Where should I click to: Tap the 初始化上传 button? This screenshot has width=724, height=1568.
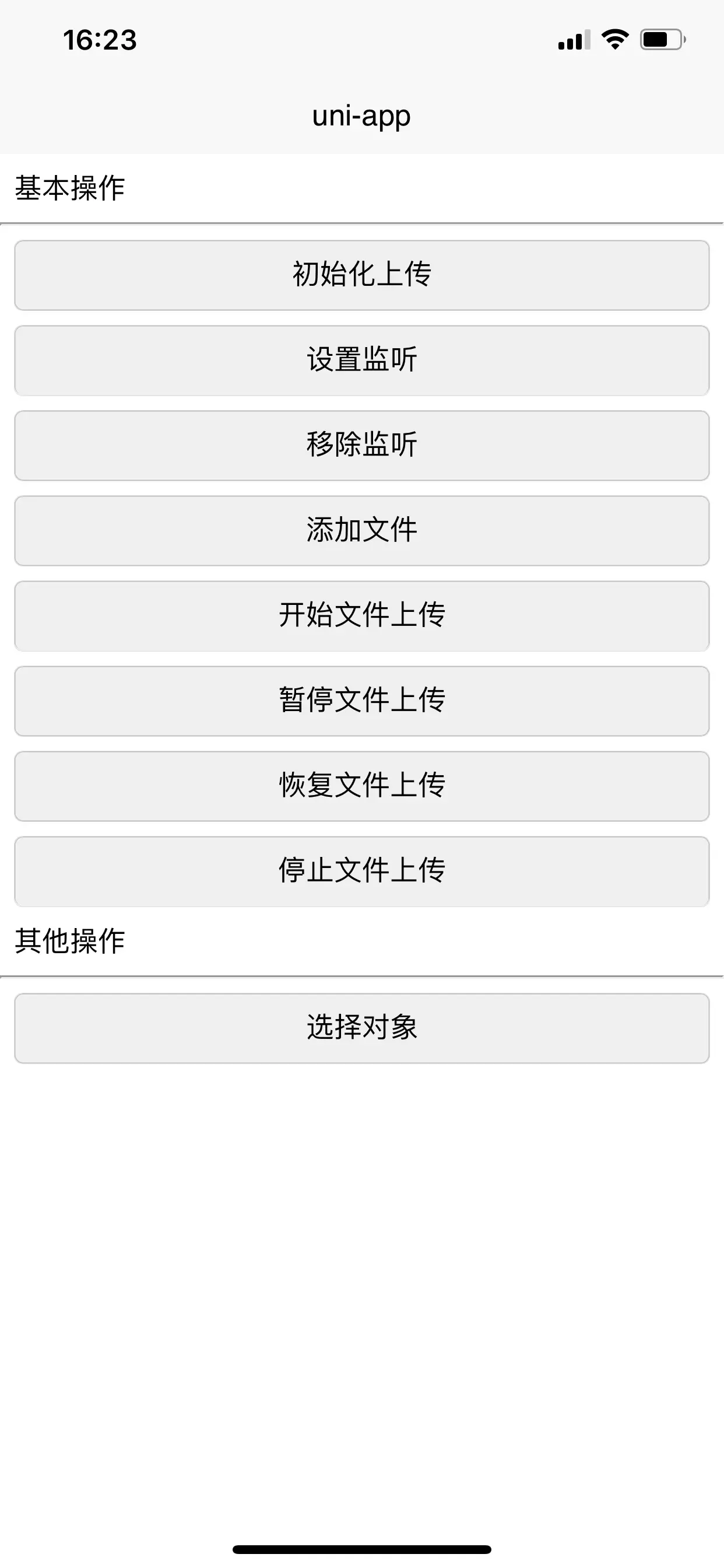point(362,275)
